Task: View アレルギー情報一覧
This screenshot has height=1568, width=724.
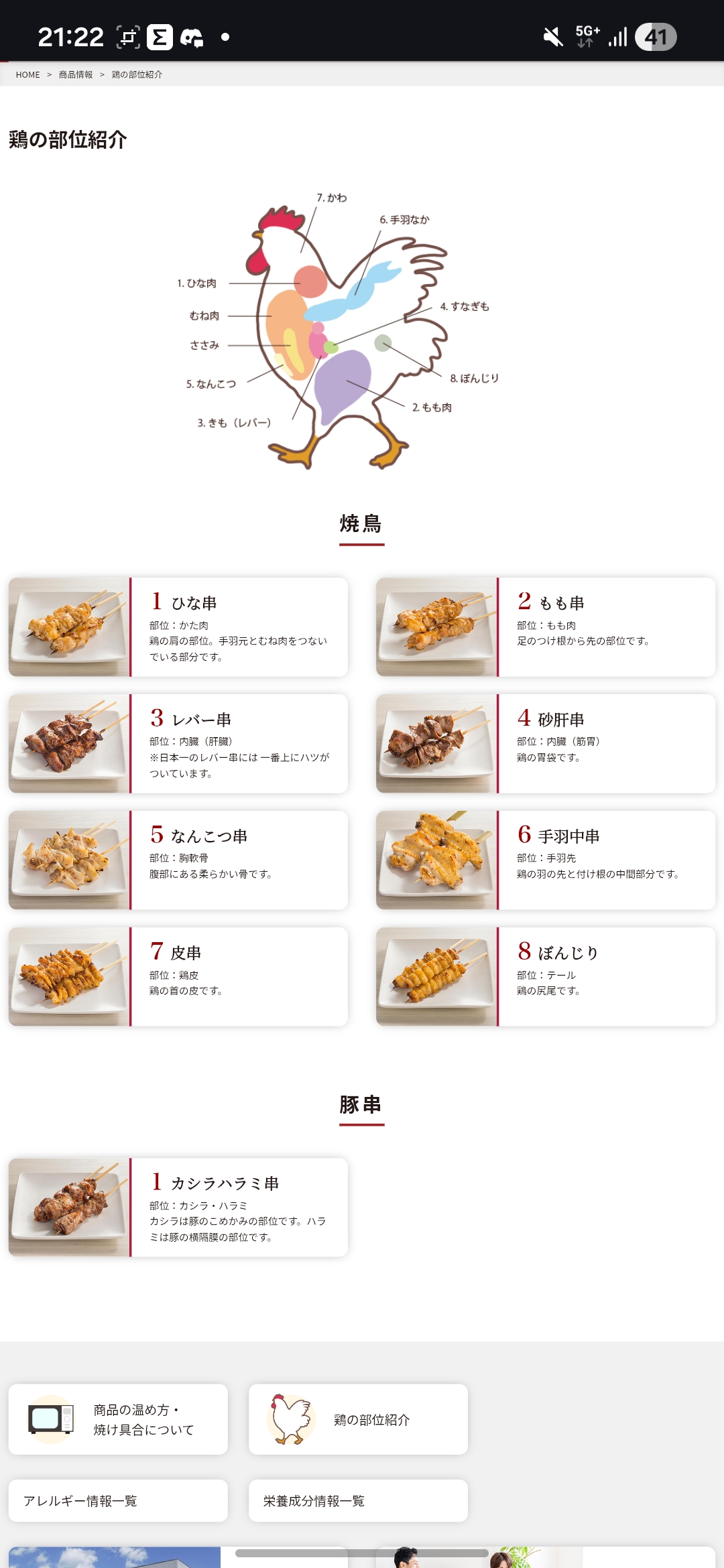Action: (x=118, y=1500)
